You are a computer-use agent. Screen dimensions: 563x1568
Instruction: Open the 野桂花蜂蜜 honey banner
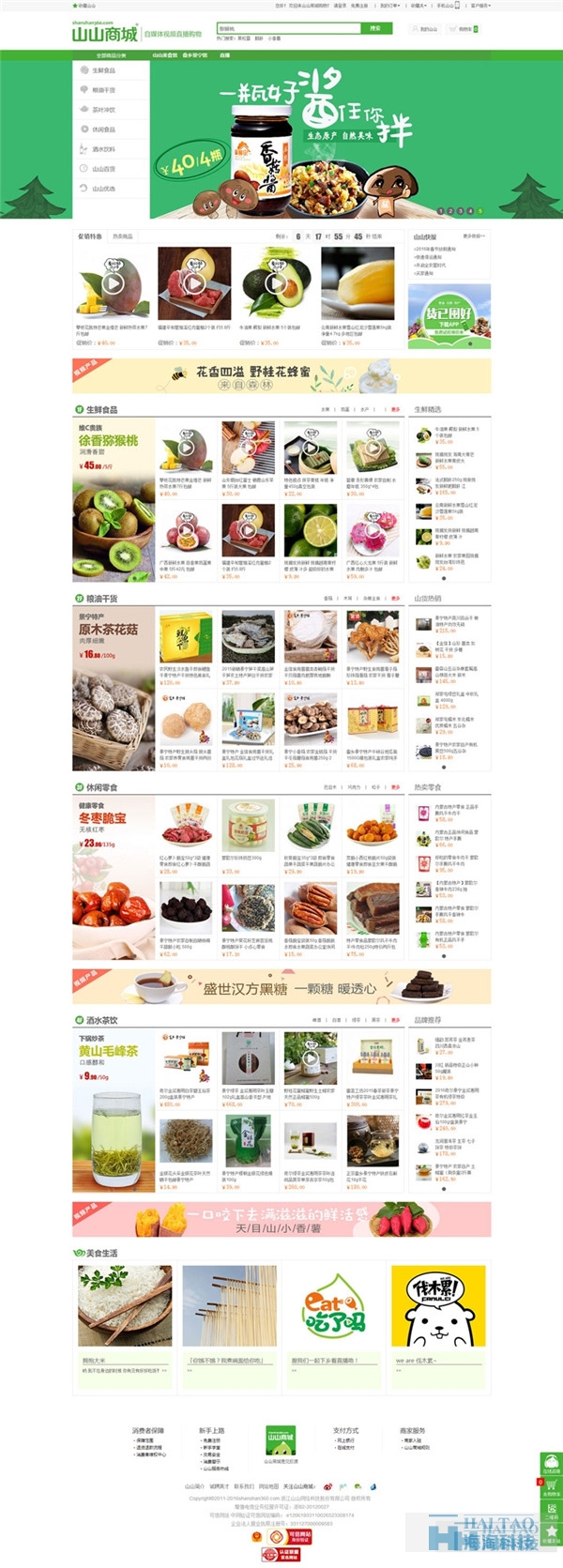(x=281, y=375)
